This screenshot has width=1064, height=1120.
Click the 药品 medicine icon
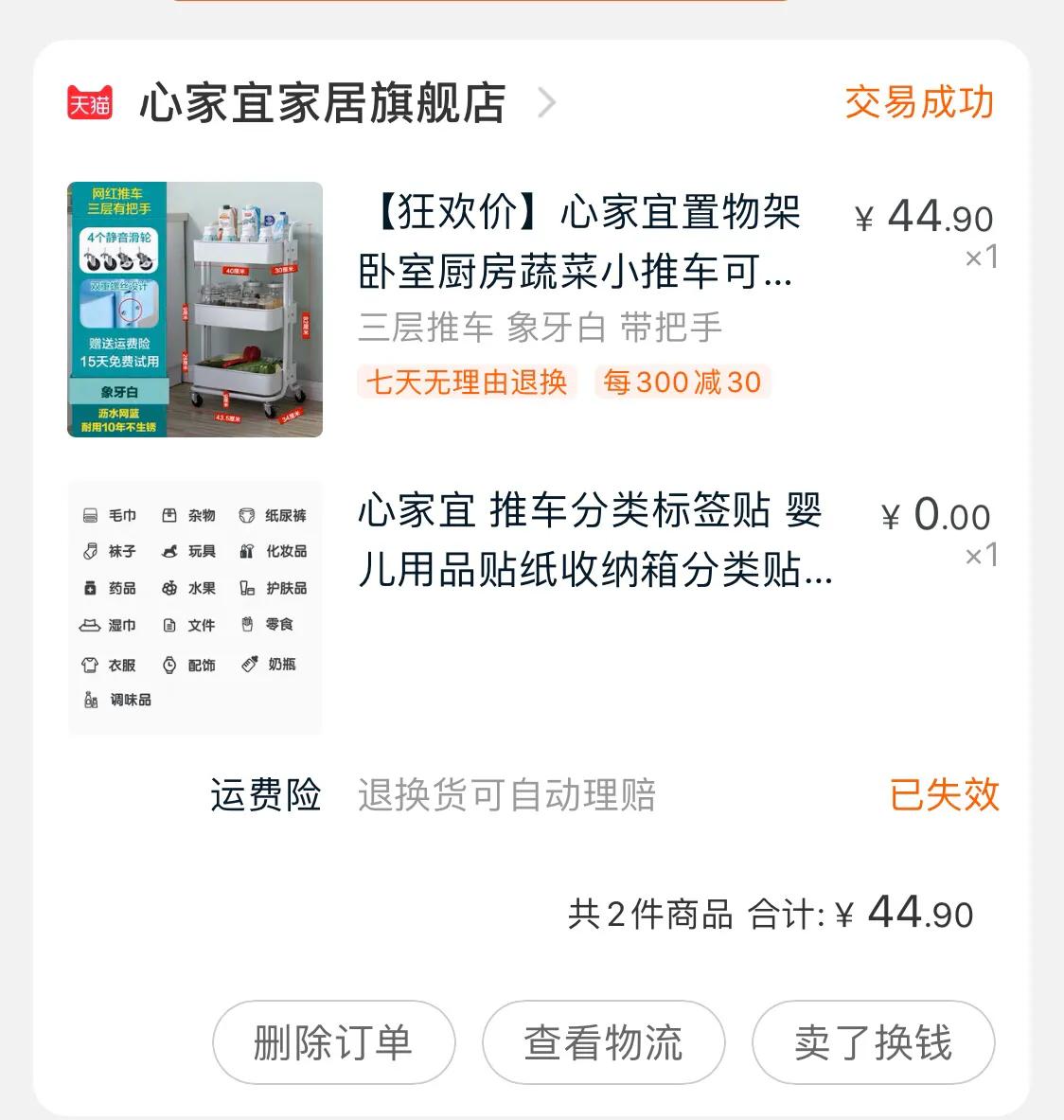click(91, 589)
